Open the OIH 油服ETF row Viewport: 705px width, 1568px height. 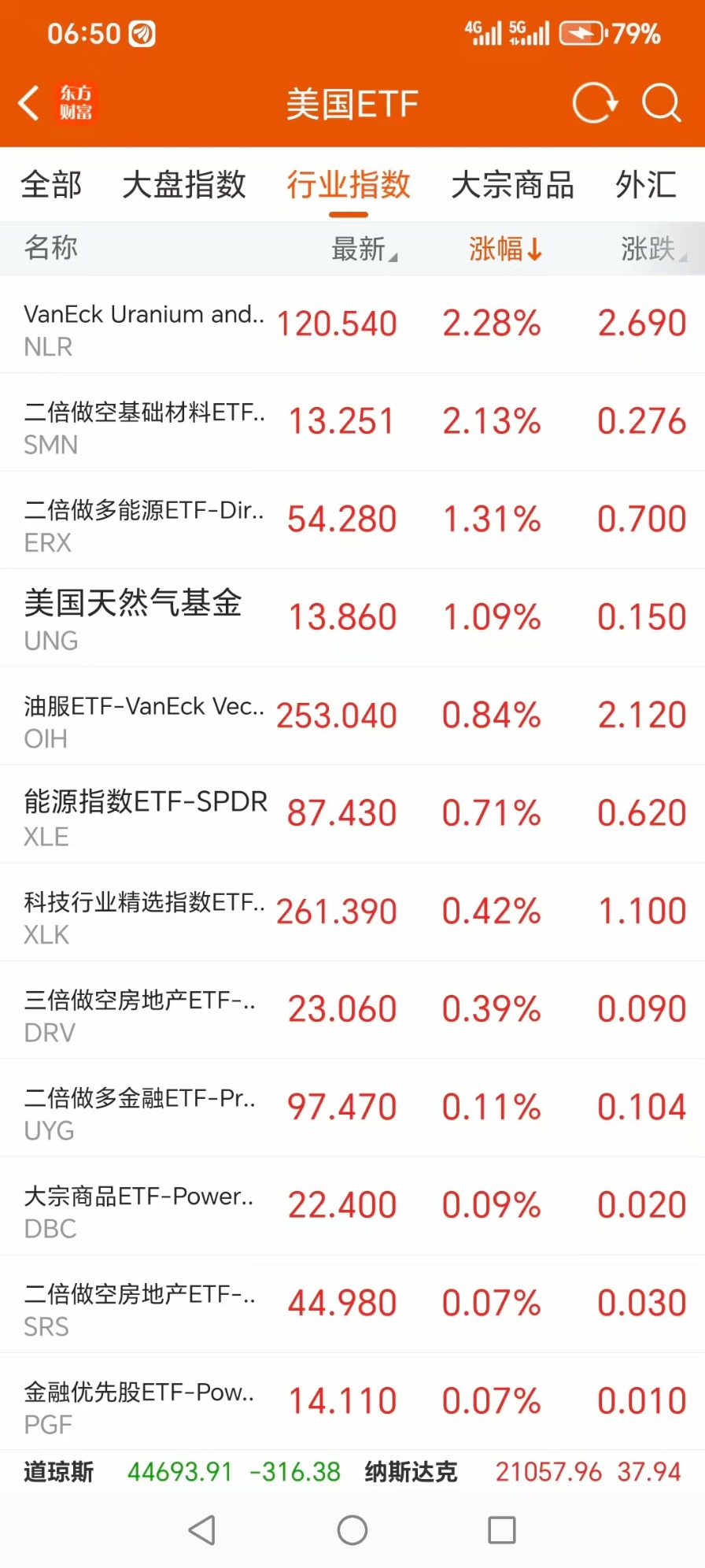click(x=352, y=716)
